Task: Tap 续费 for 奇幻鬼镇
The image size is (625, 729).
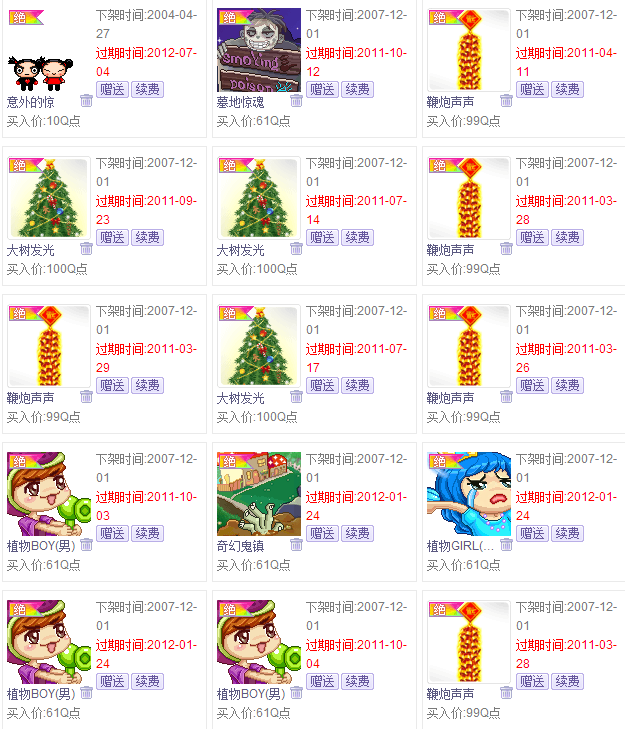Action: pos(357,533)
